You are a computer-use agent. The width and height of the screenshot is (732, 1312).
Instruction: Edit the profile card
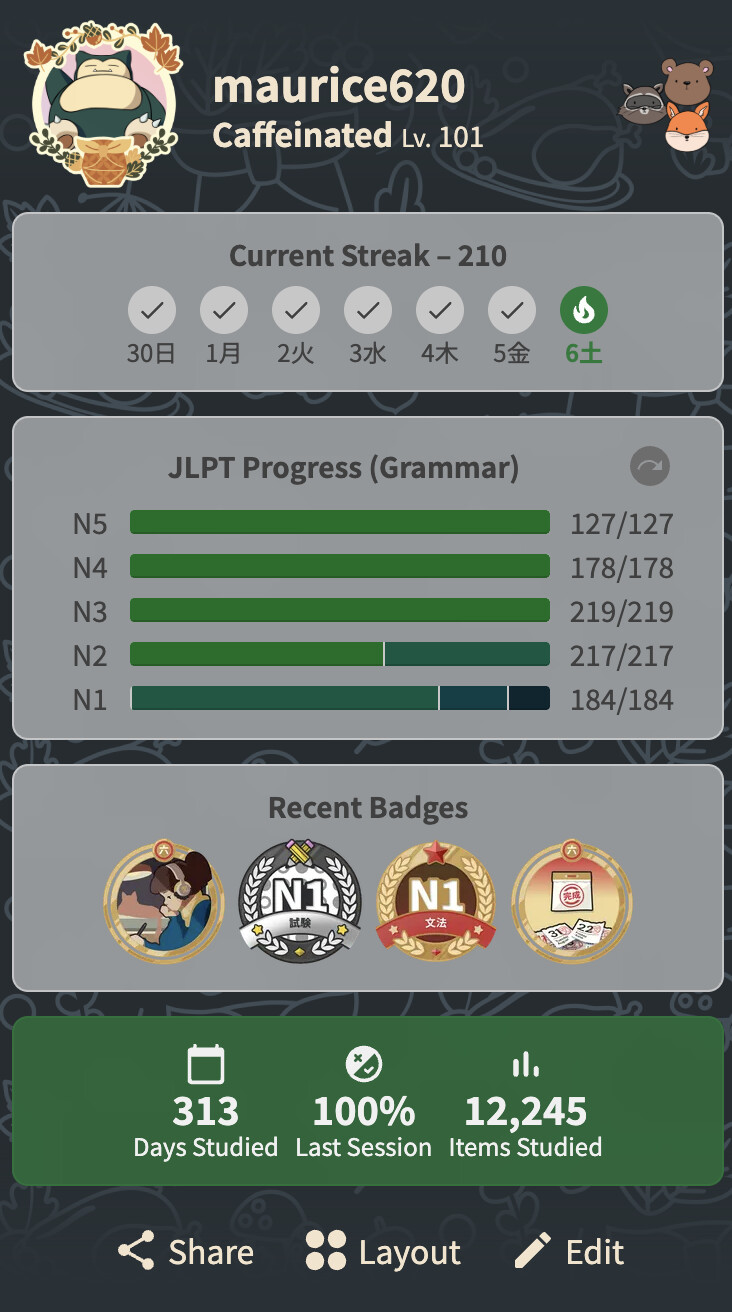[x=569, y=1252]
